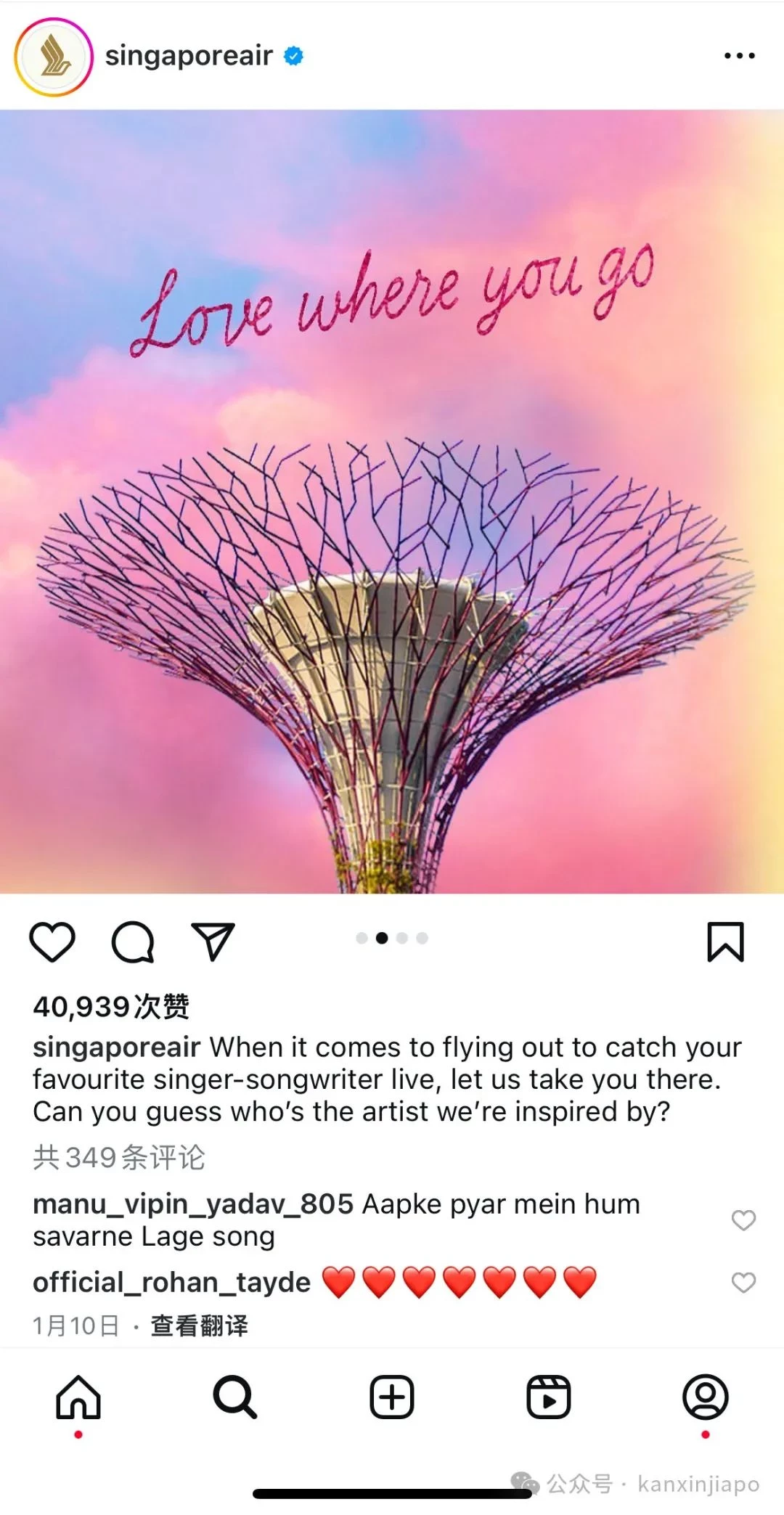Open the comment bubble icon

pyautogui.click(x=133, y=942)
